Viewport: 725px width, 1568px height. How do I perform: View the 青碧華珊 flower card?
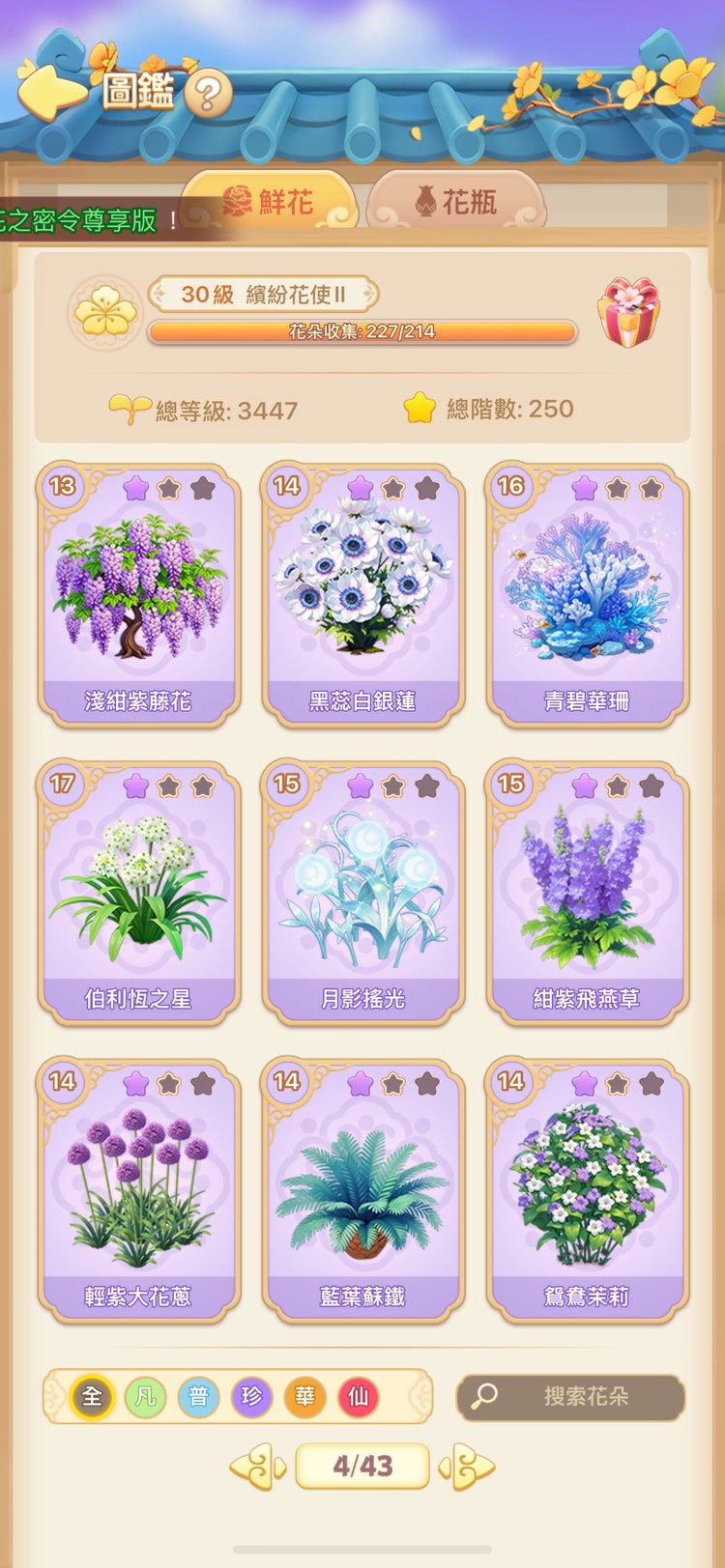[x=587, y=595]
